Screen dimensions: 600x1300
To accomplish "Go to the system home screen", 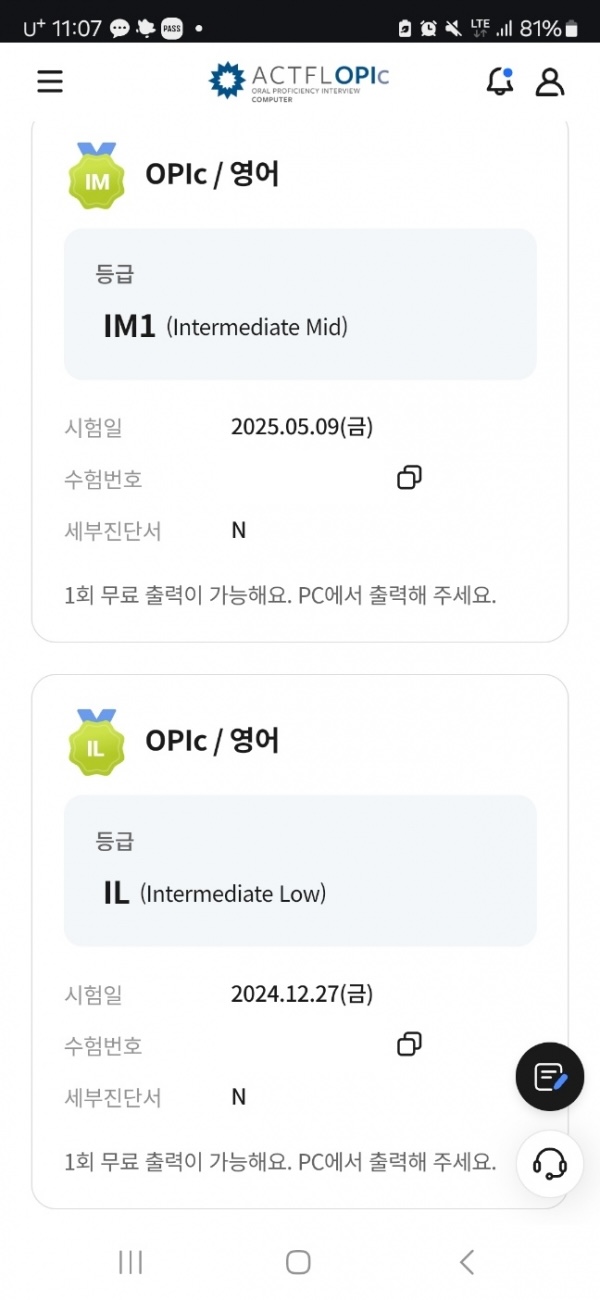I will 298,1262.
